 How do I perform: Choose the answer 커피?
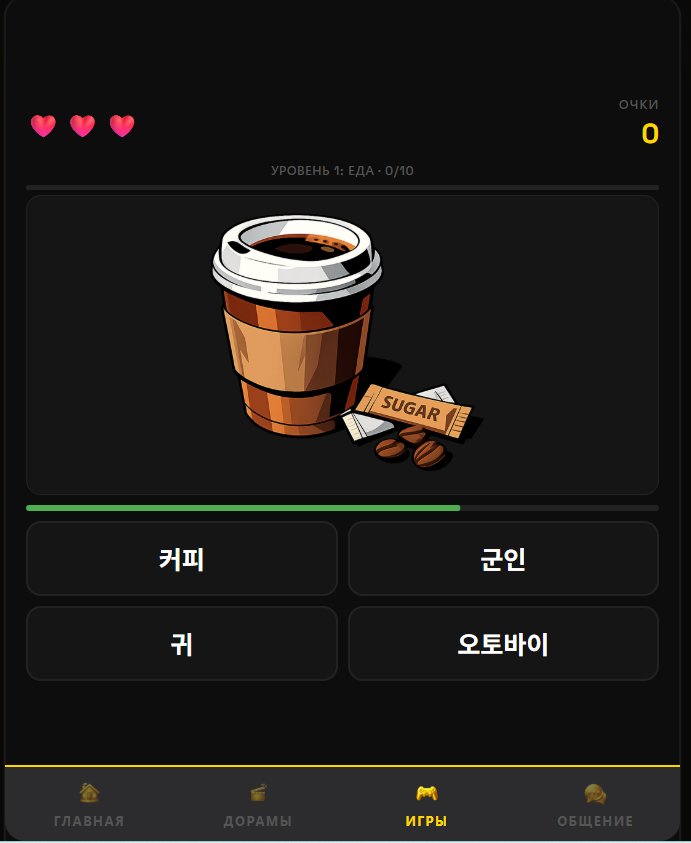coord(181,559)
